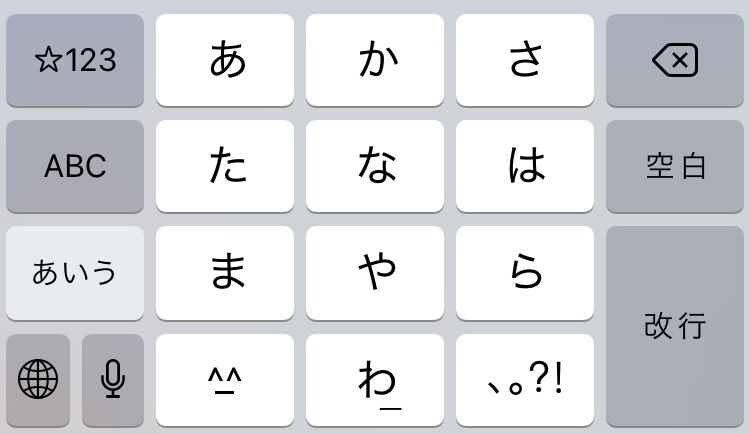750x434 pixels.
Task: Tap the あ kana key
Action: 225,60
